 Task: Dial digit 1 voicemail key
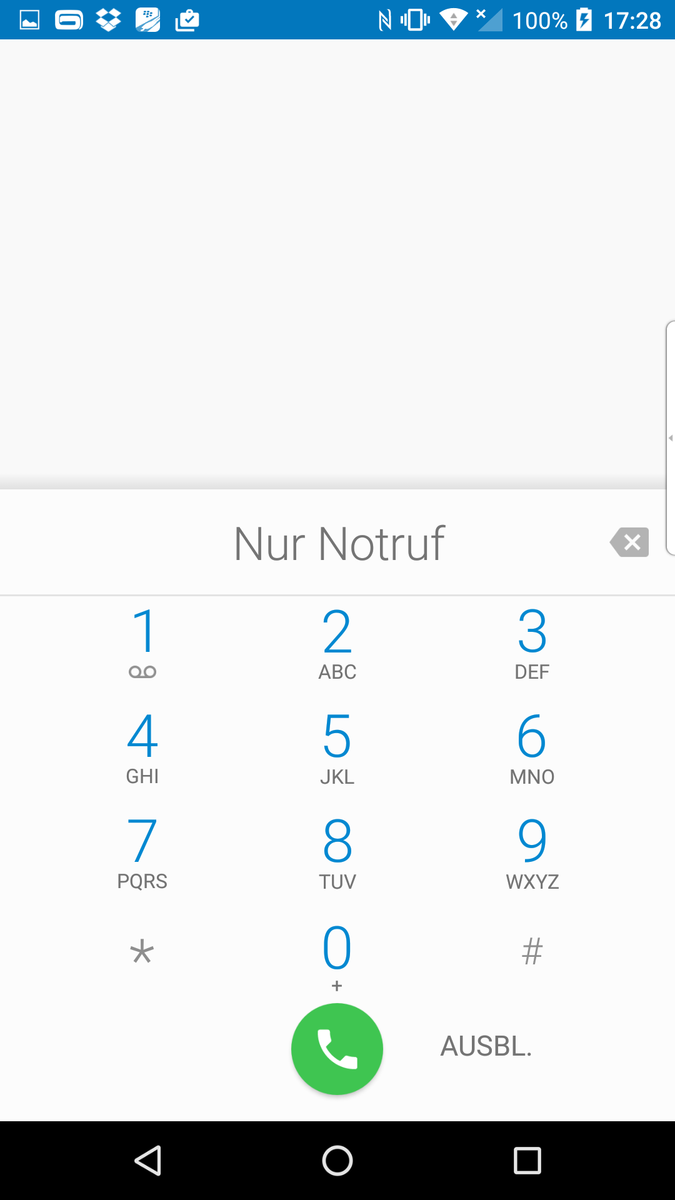coord(143,645)
